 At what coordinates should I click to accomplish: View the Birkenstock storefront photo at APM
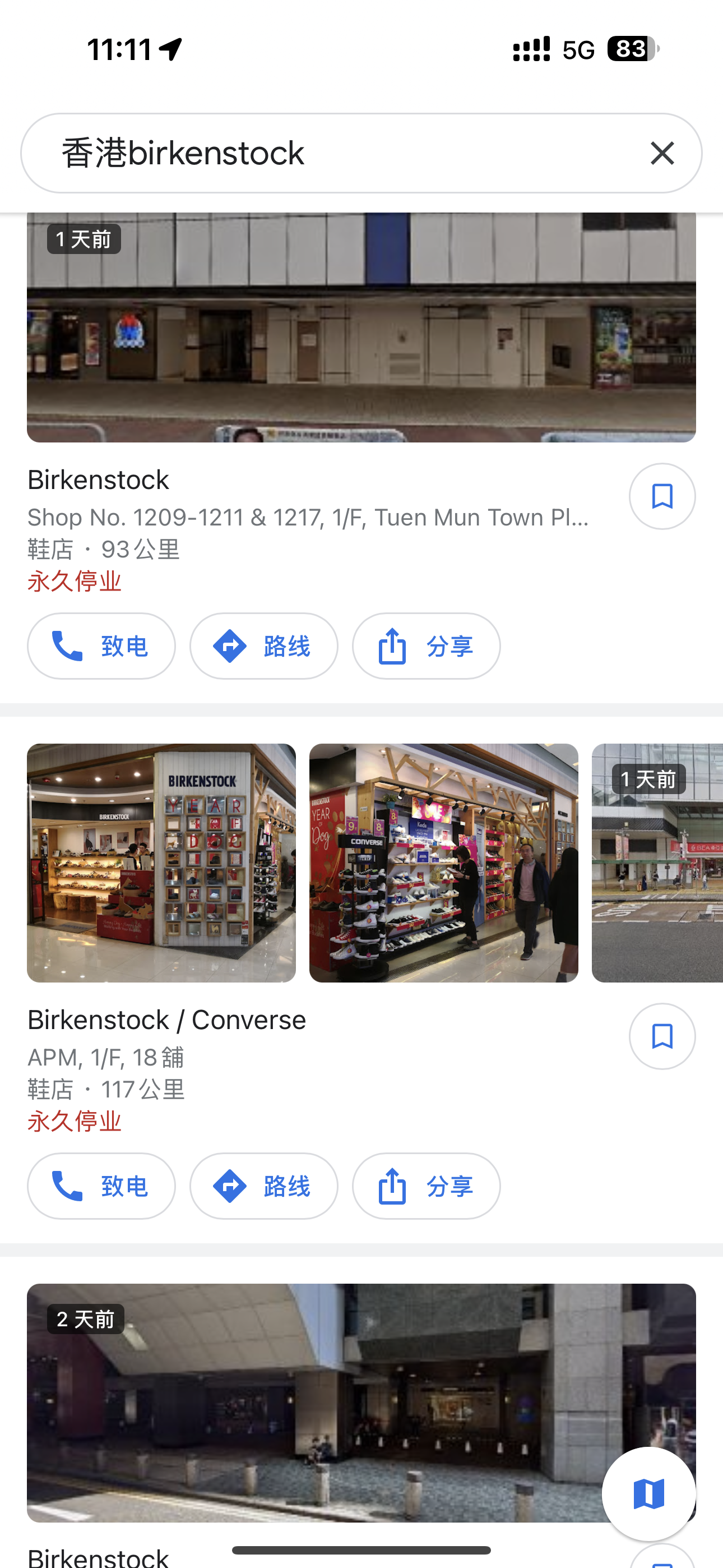pyautogui.click(x=161, y=863)
